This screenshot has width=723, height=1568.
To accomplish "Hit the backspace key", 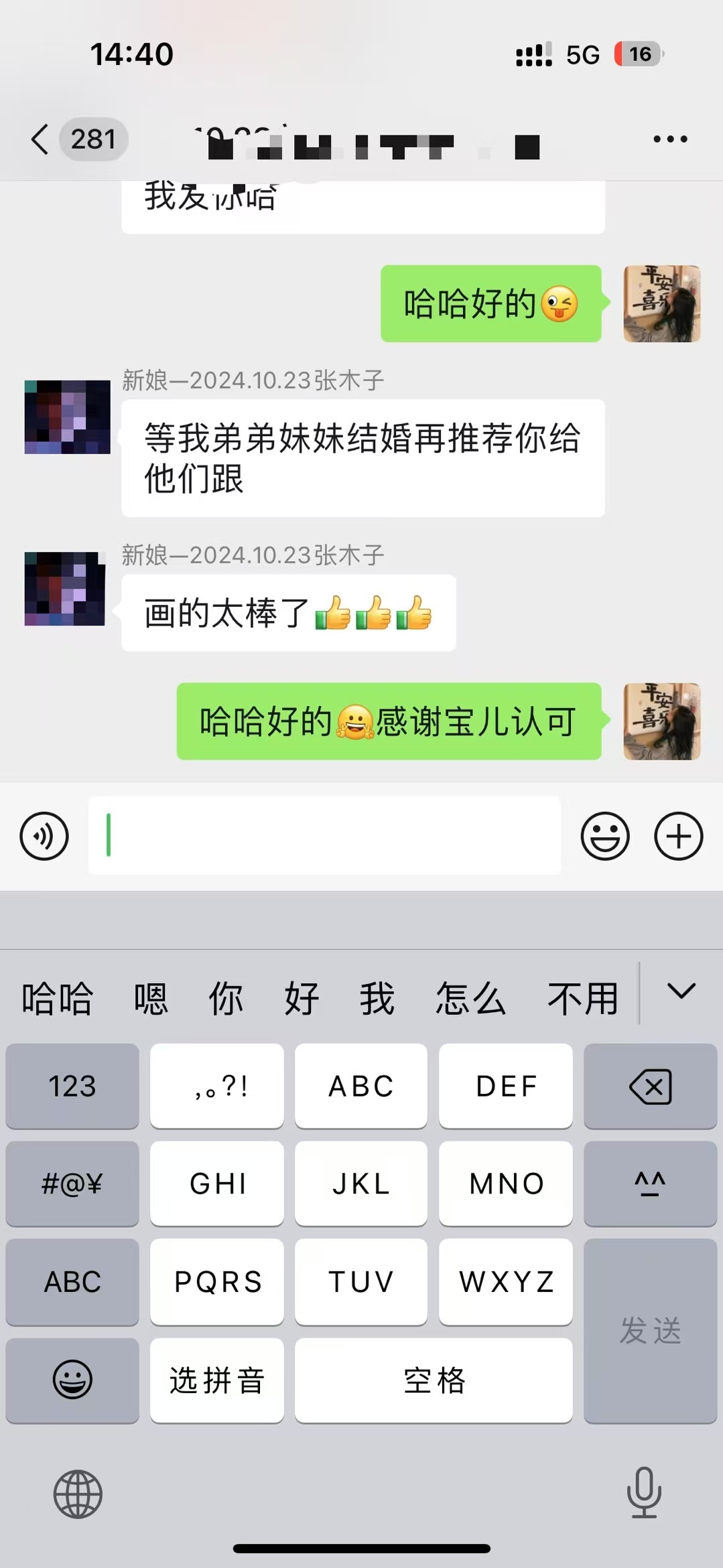I will (650, 1086).
